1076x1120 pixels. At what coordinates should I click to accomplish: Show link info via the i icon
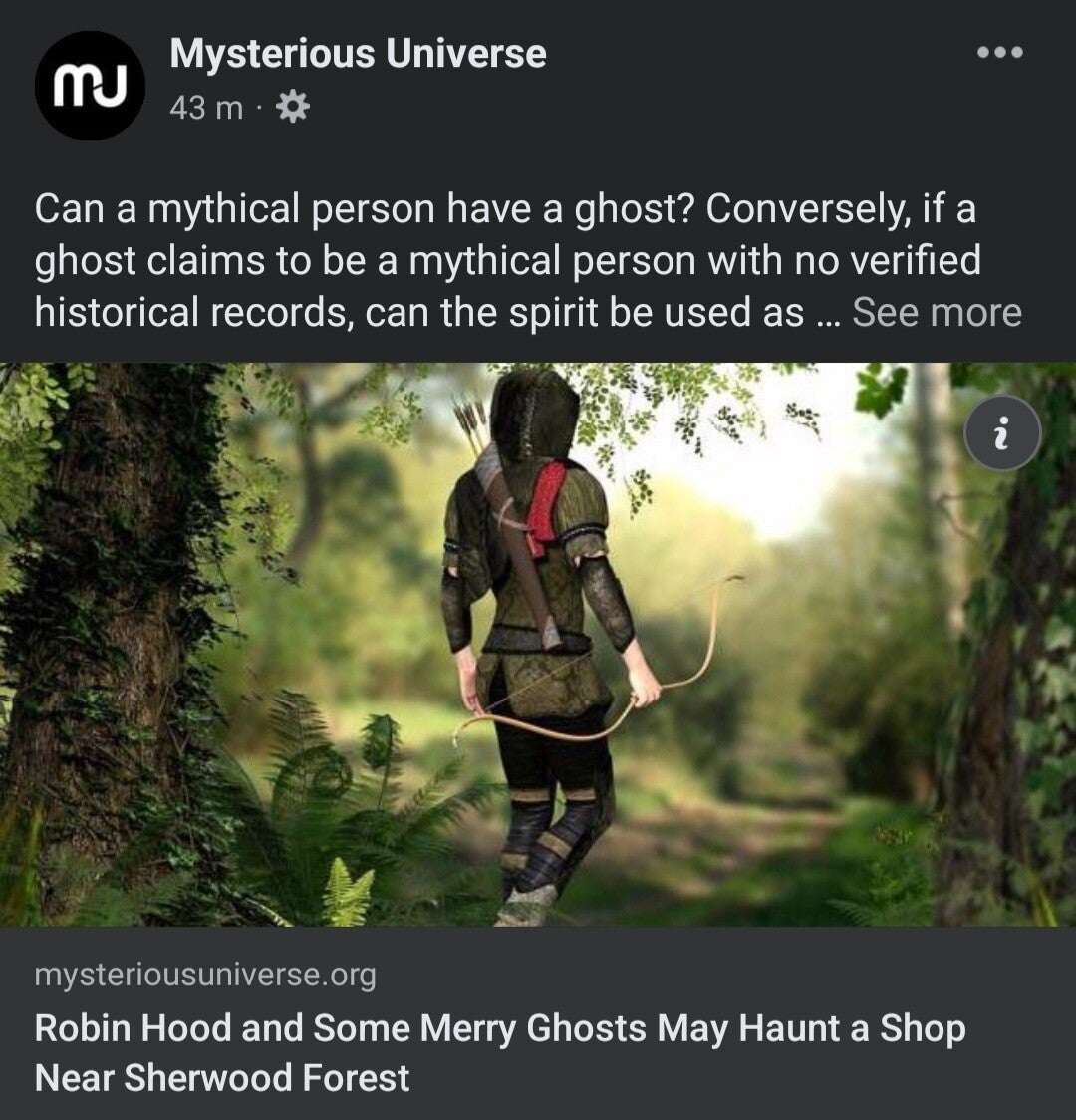[1002, 433]
